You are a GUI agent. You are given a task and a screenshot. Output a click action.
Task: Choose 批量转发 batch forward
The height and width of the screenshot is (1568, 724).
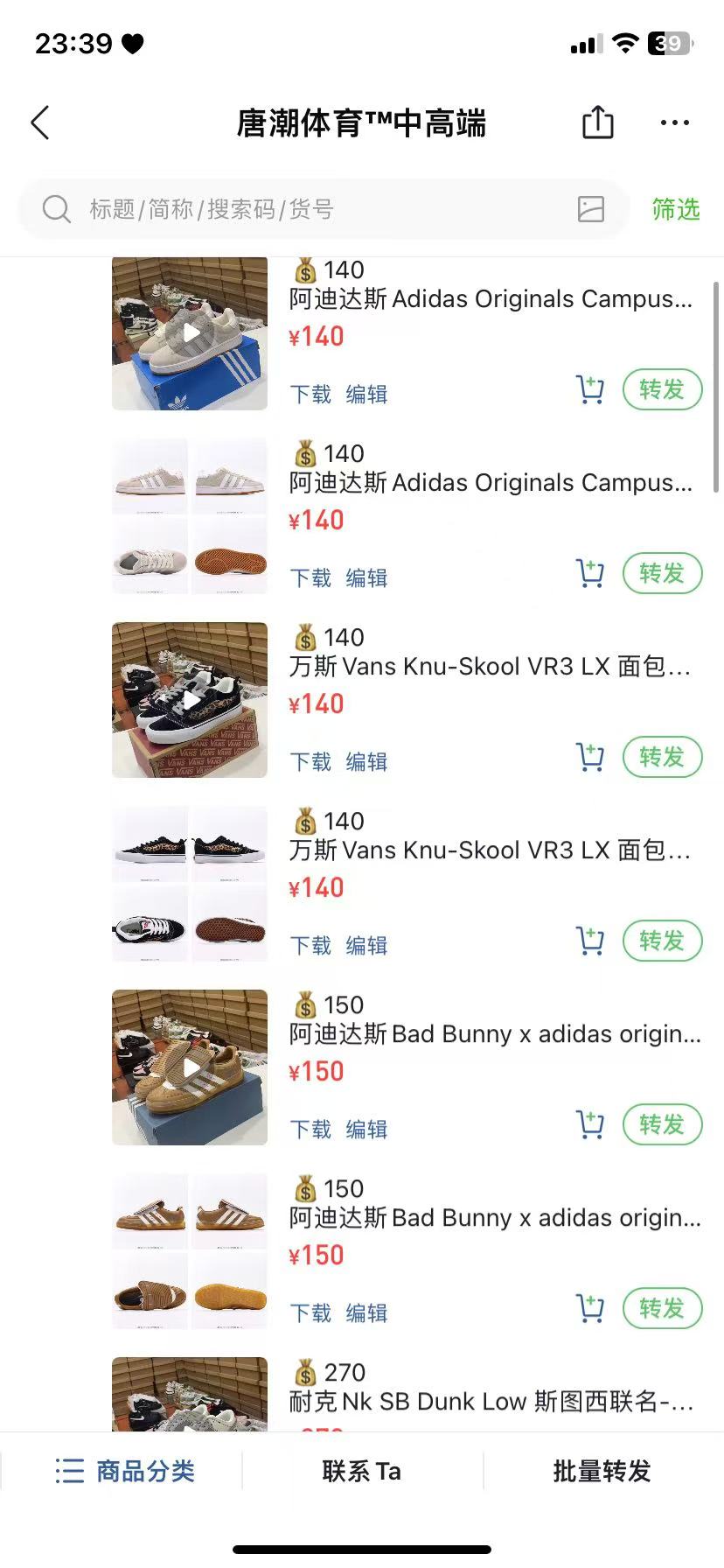[602, 1471]
